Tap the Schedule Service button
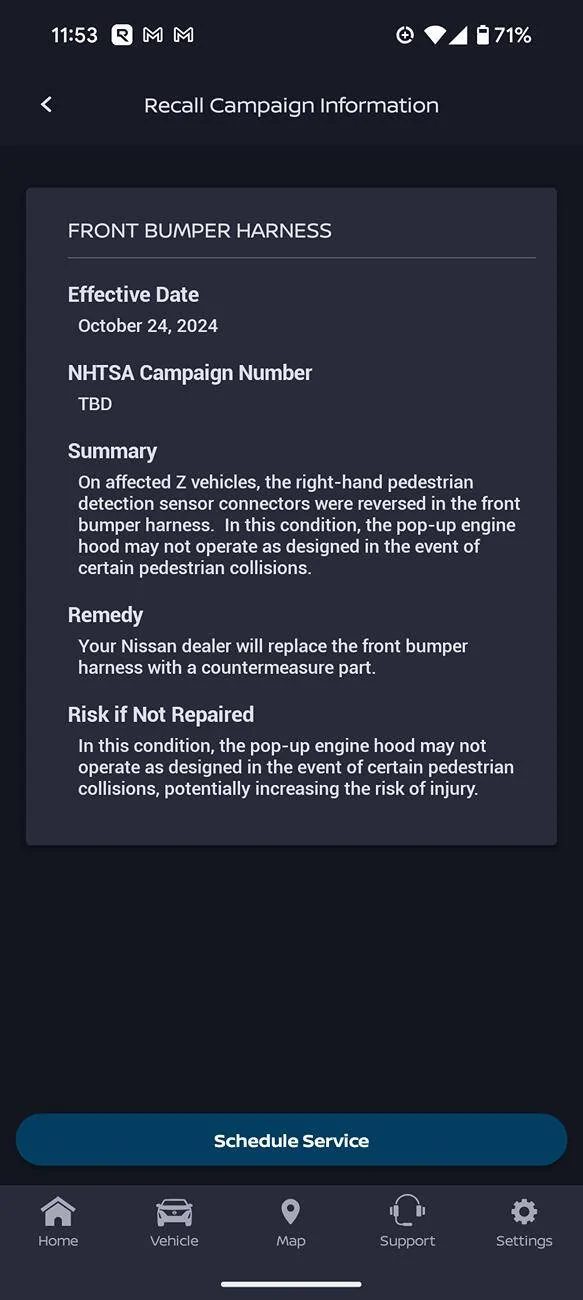The height and width of the screenshot is (1300, 583). tap(291, 1140)
